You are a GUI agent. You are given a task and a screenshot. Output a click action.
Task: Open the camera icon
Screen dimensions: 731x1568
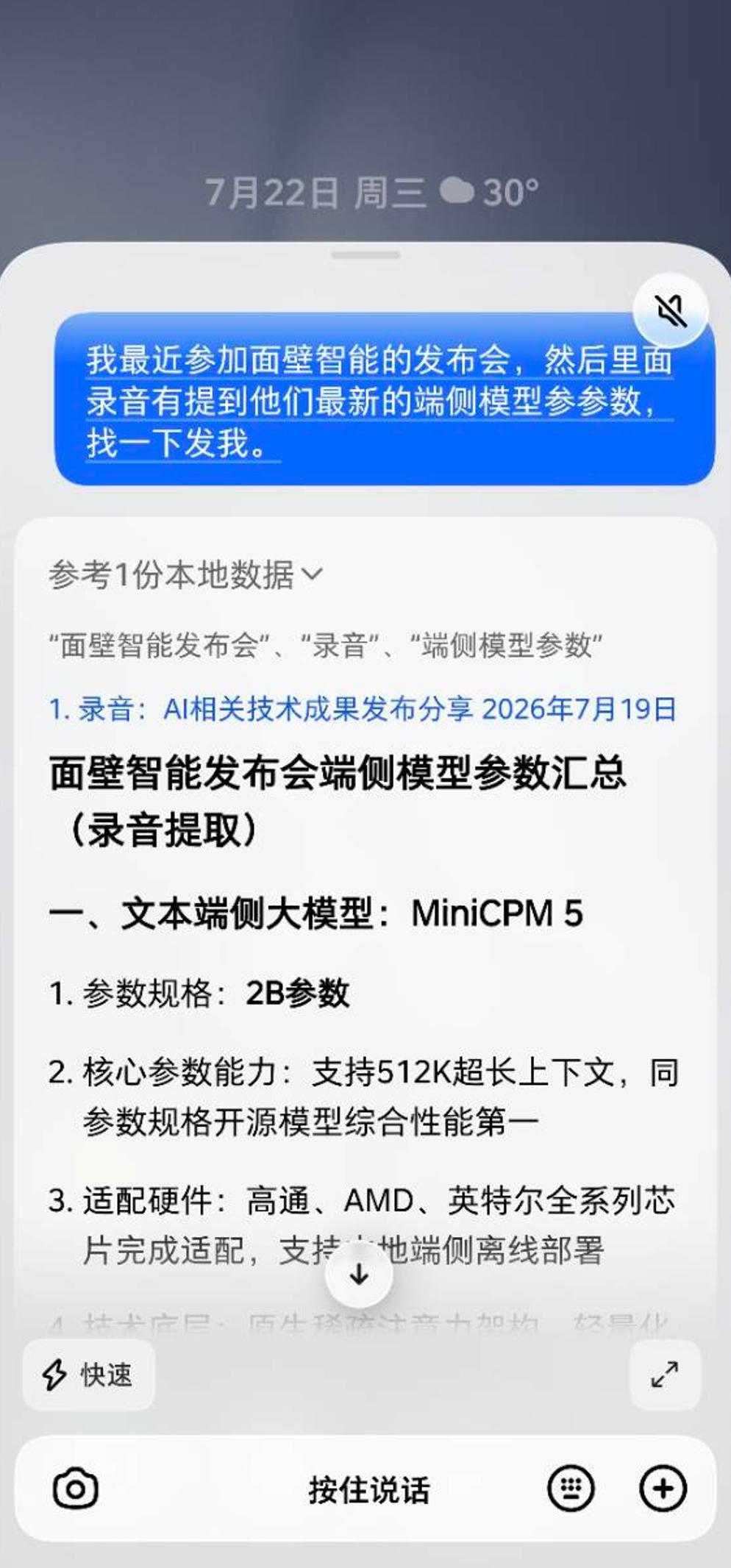click(75, 1489)
